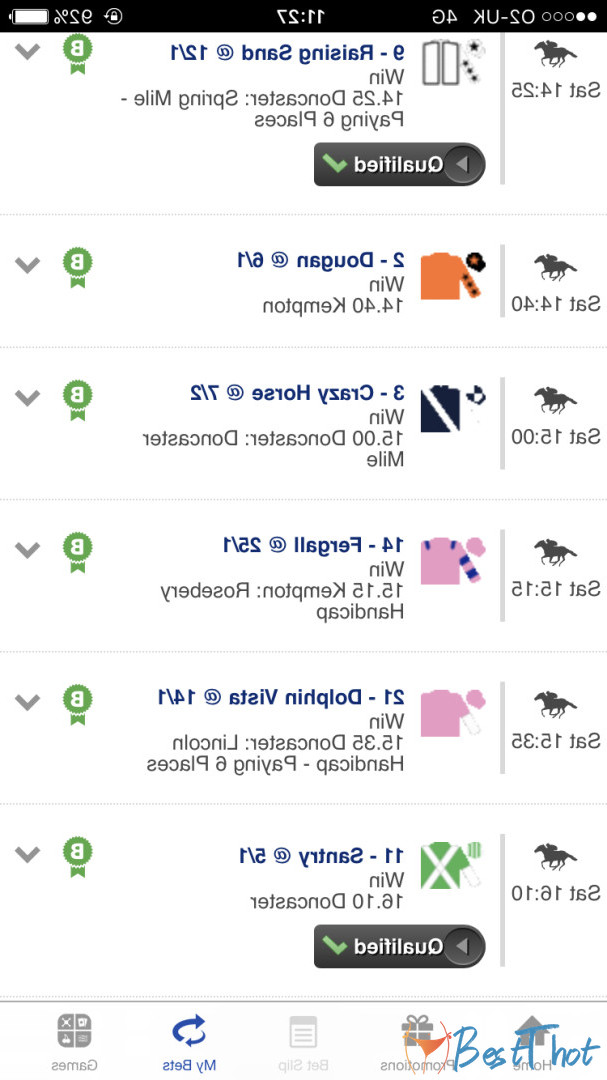This screenshot has width=607, height=1080.
Task: Open the Bet Slip tab
Action: (302, 1040)
